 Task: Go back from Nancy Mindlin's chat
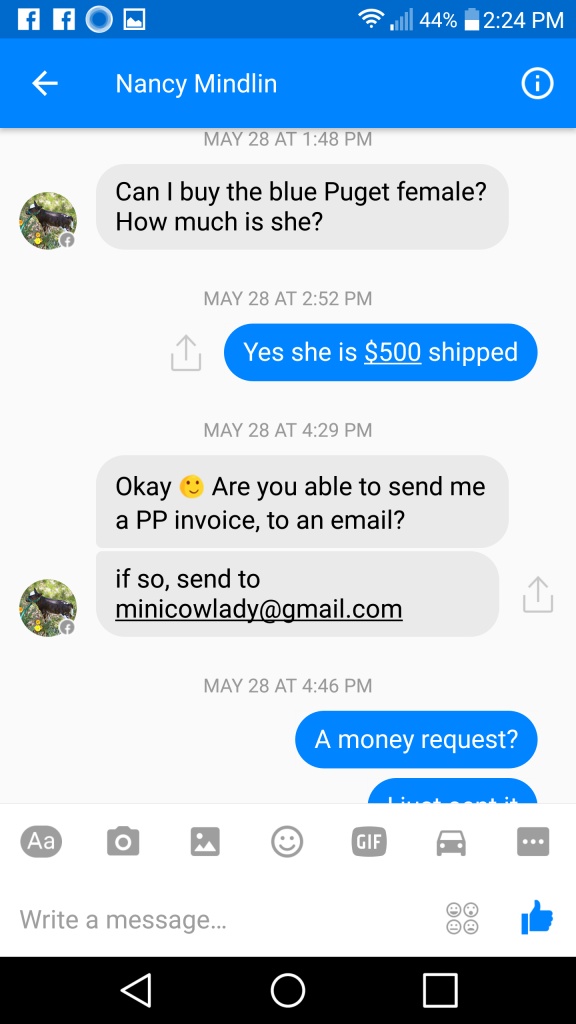45,84
